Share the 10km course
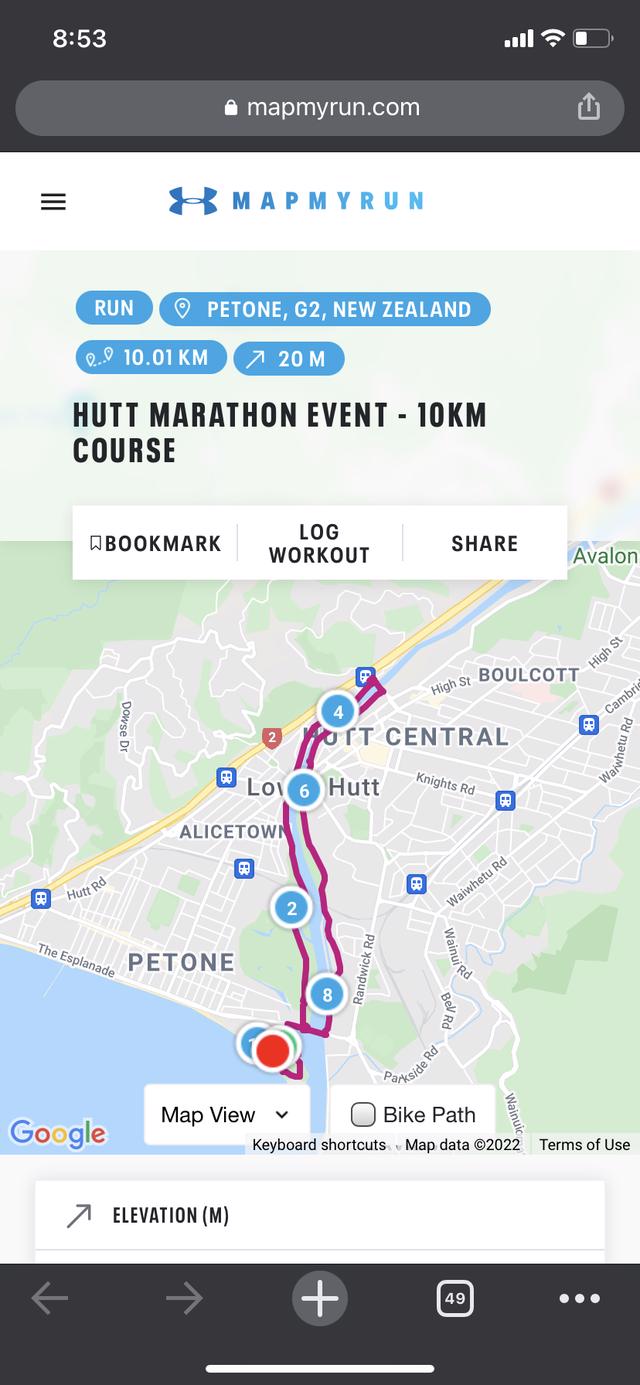This screenshot has height=1385, width=640. tap(484, 544)
